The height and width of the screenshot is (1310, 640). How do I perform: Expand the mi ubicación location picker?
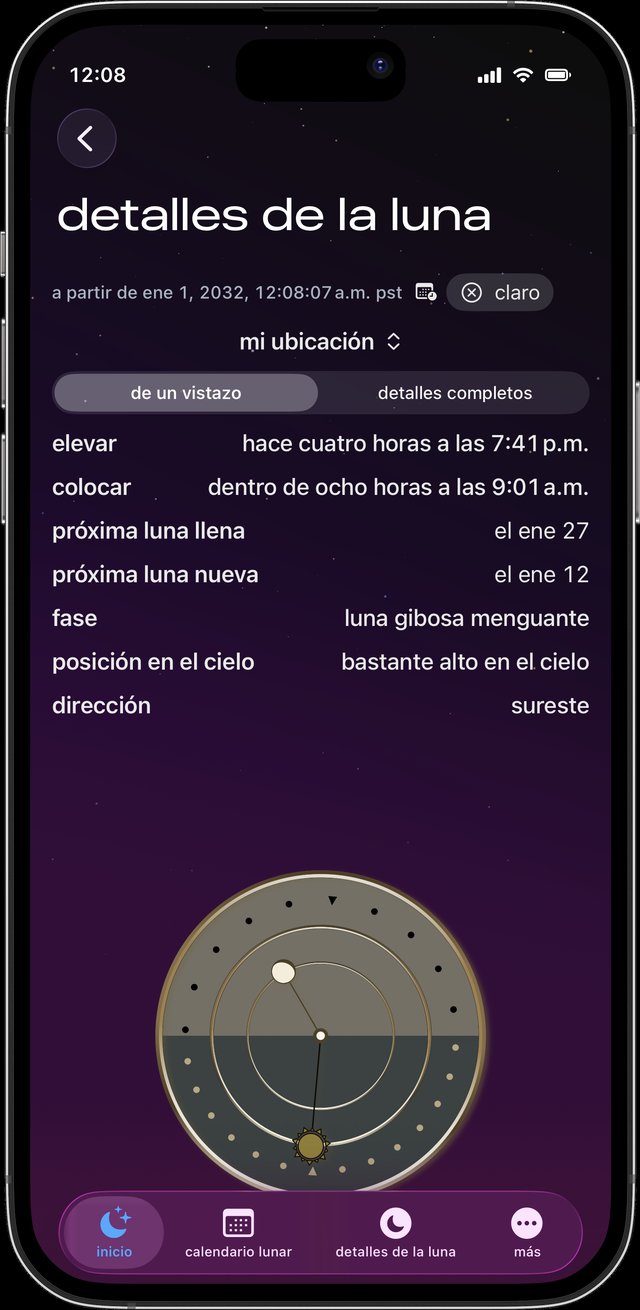pos(320,342)
